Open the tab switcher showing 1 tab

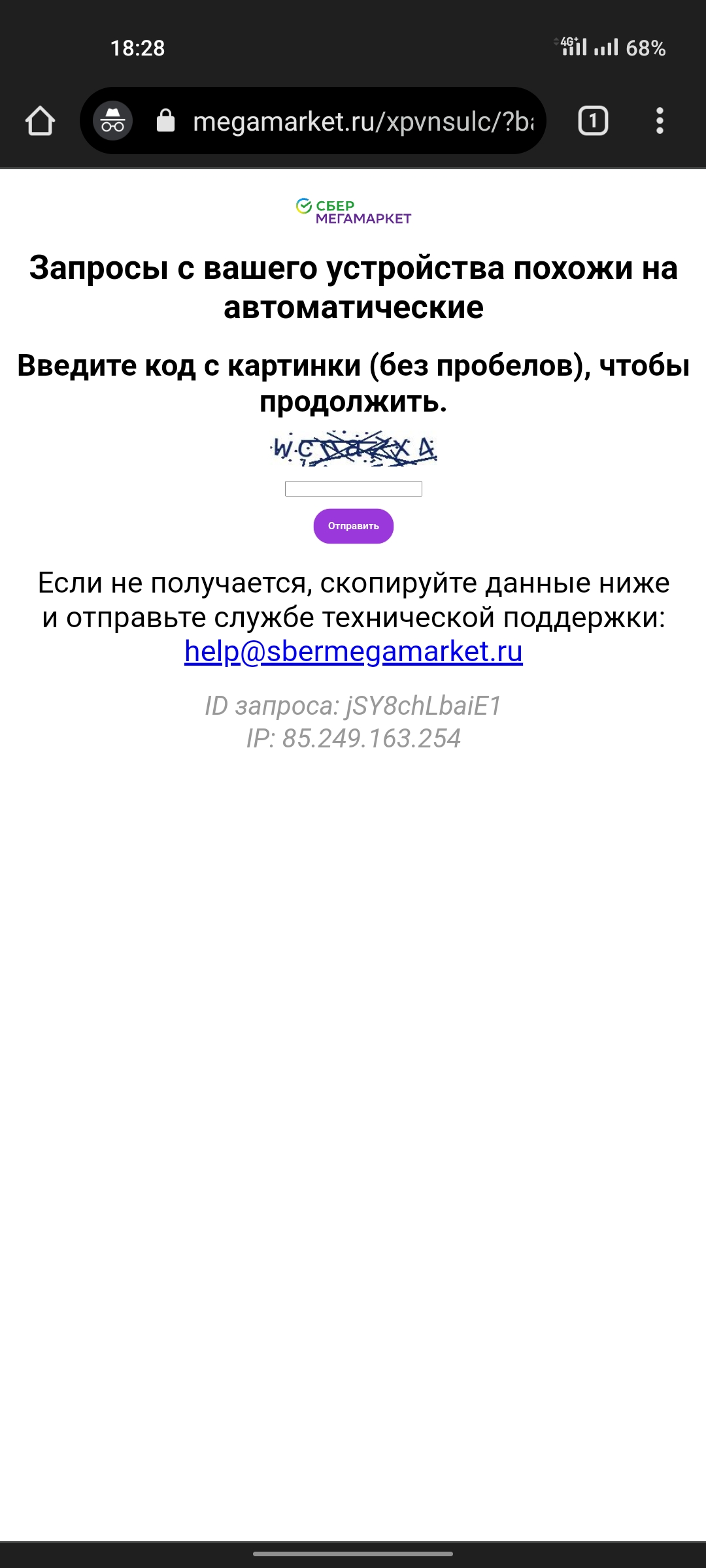pos(593,121)
